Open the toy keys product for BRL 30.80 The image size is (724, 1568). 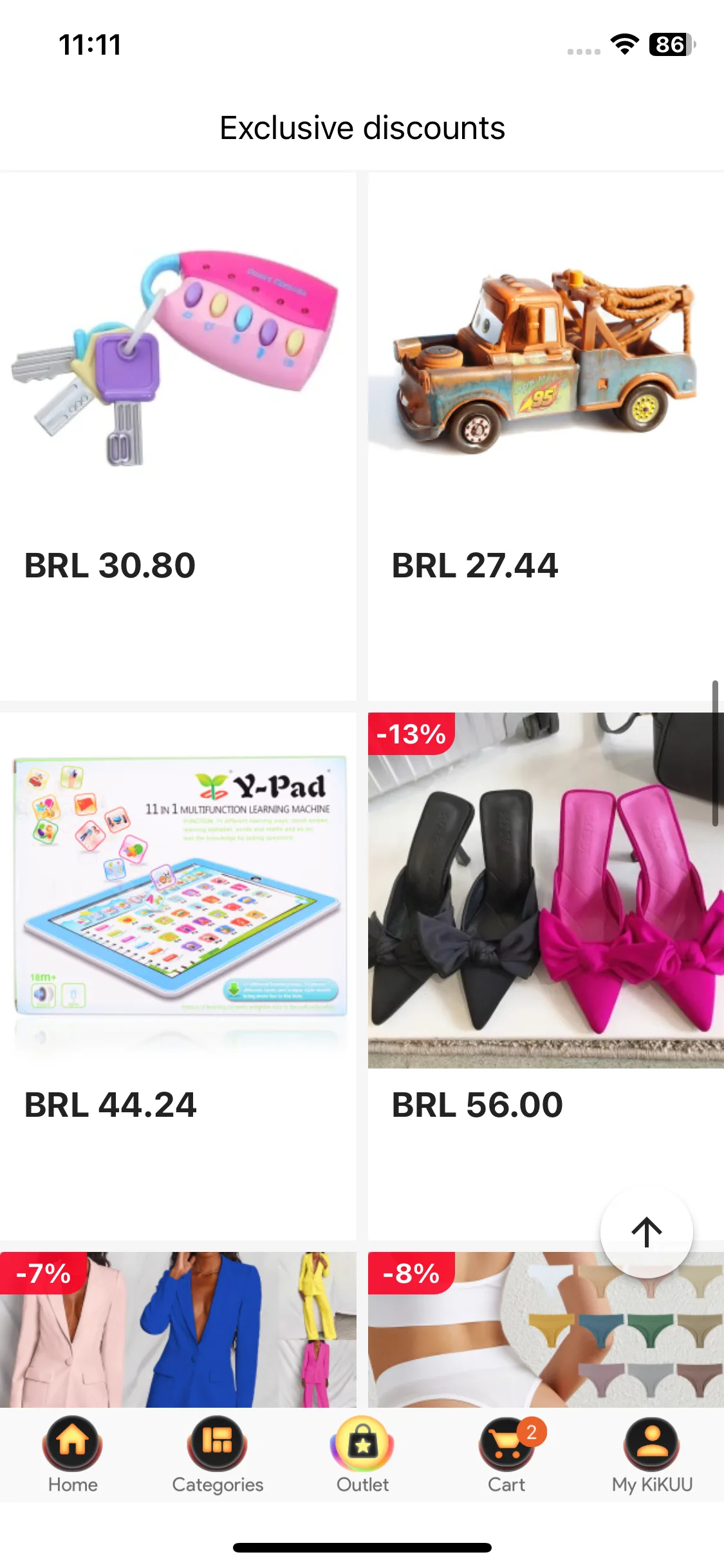178,360
